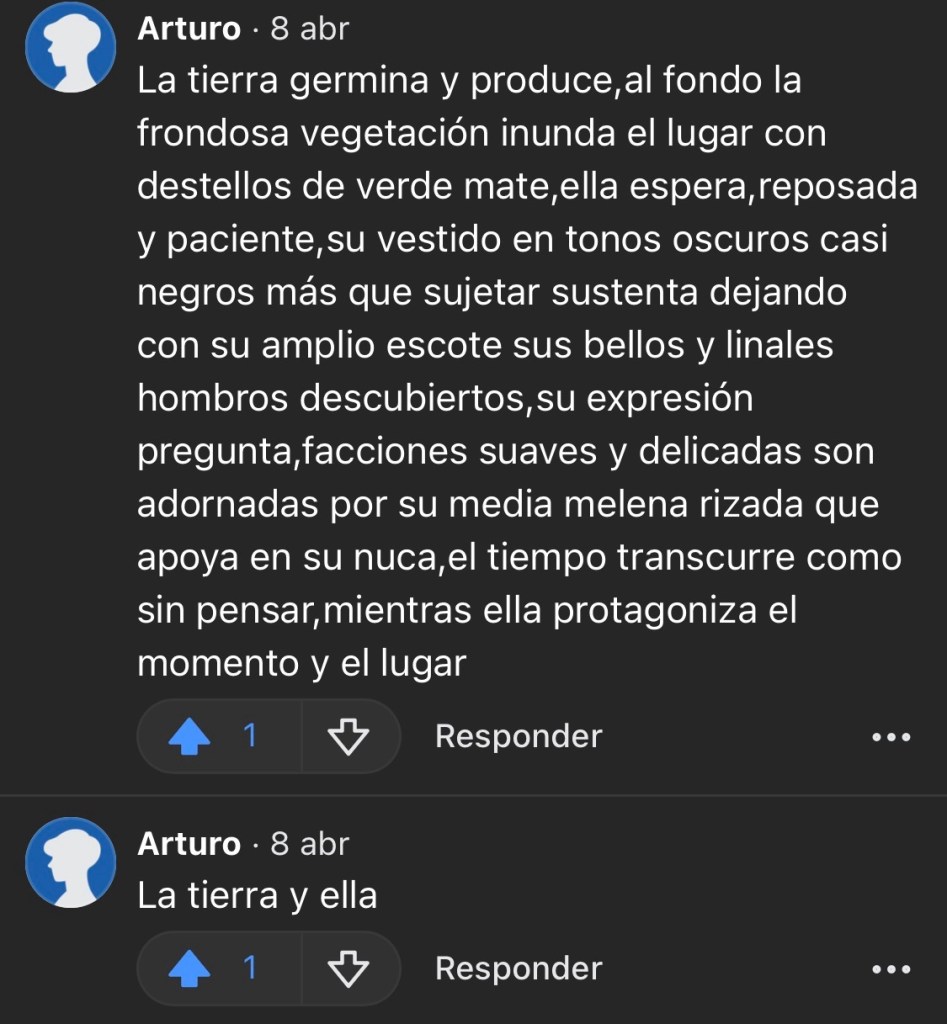Upvote the comment "La tierra y ella"

(190, 968)
